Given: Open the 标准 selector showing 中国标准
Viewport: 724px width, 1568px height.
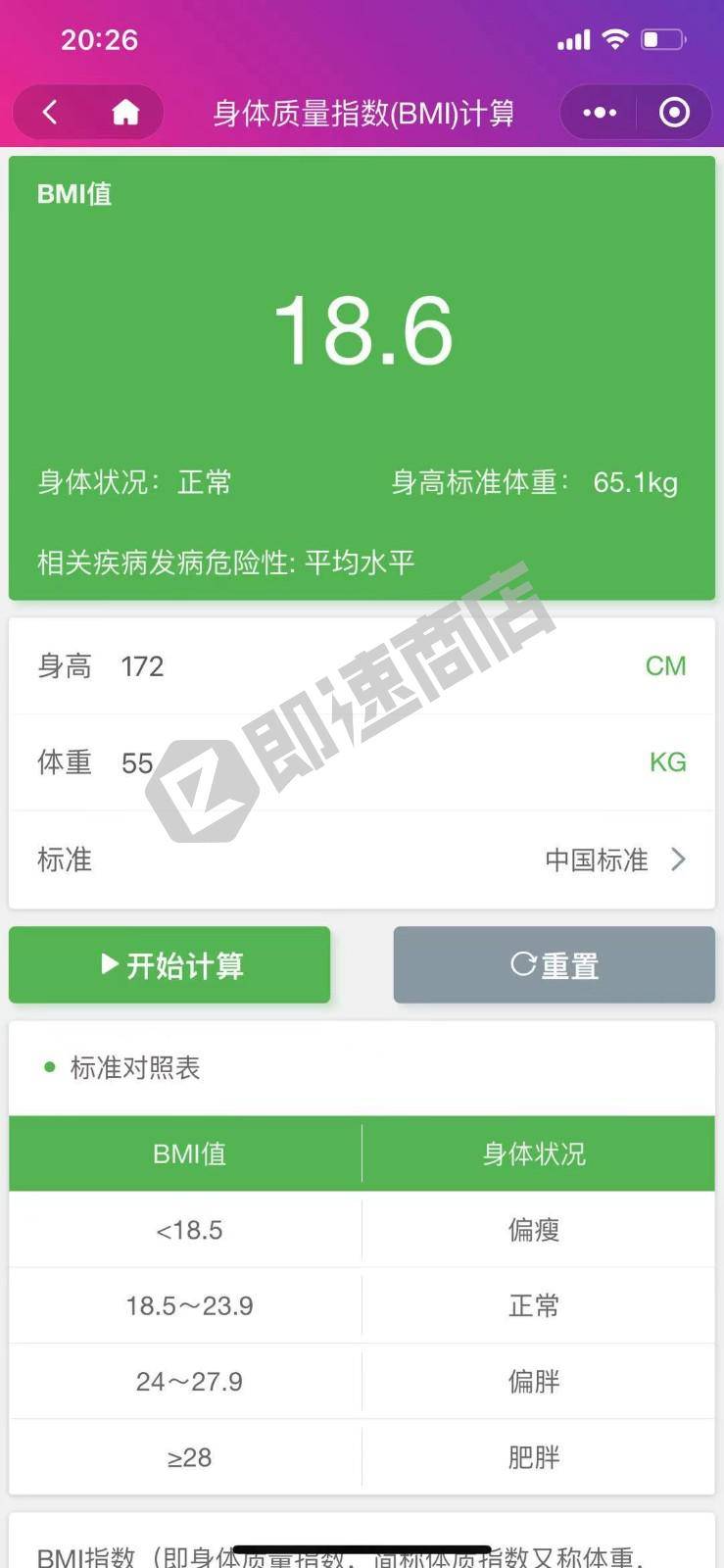Looking at the screenshot, I should (613, 859).
